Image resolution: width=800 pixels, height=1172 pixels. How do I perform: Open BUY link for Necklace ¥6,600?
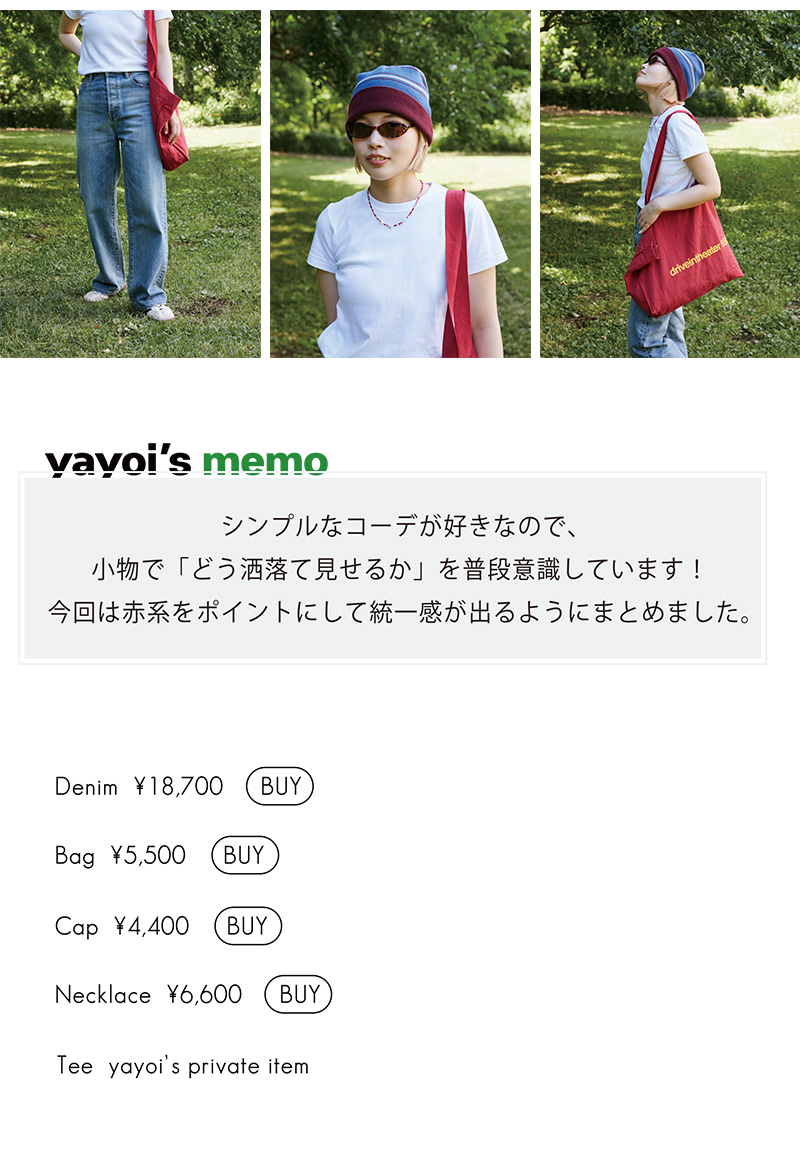pyautogui.click(x=298, y=995)
